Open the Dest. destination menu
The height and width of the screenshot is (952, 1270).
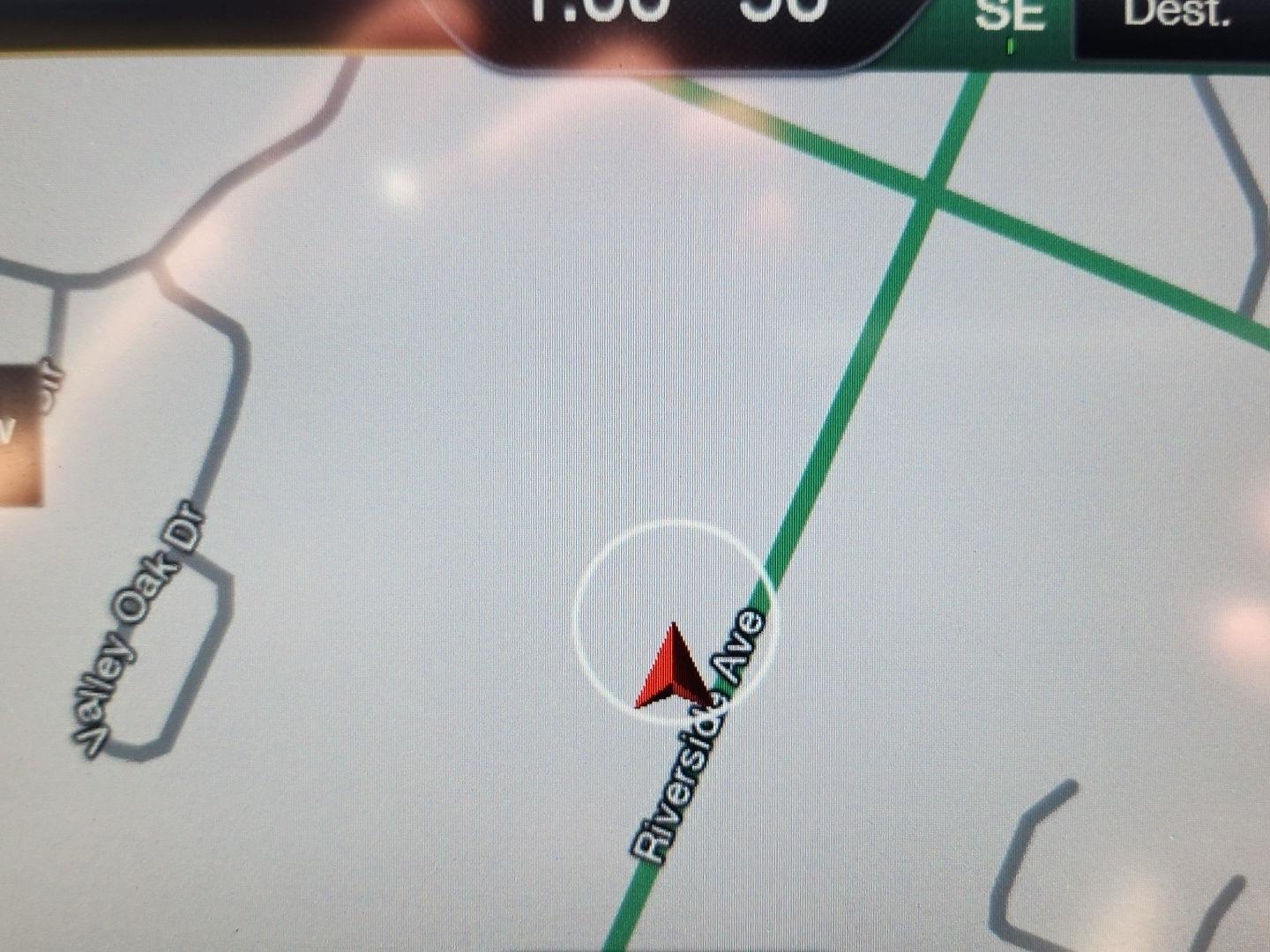[x=1175, y=19]
